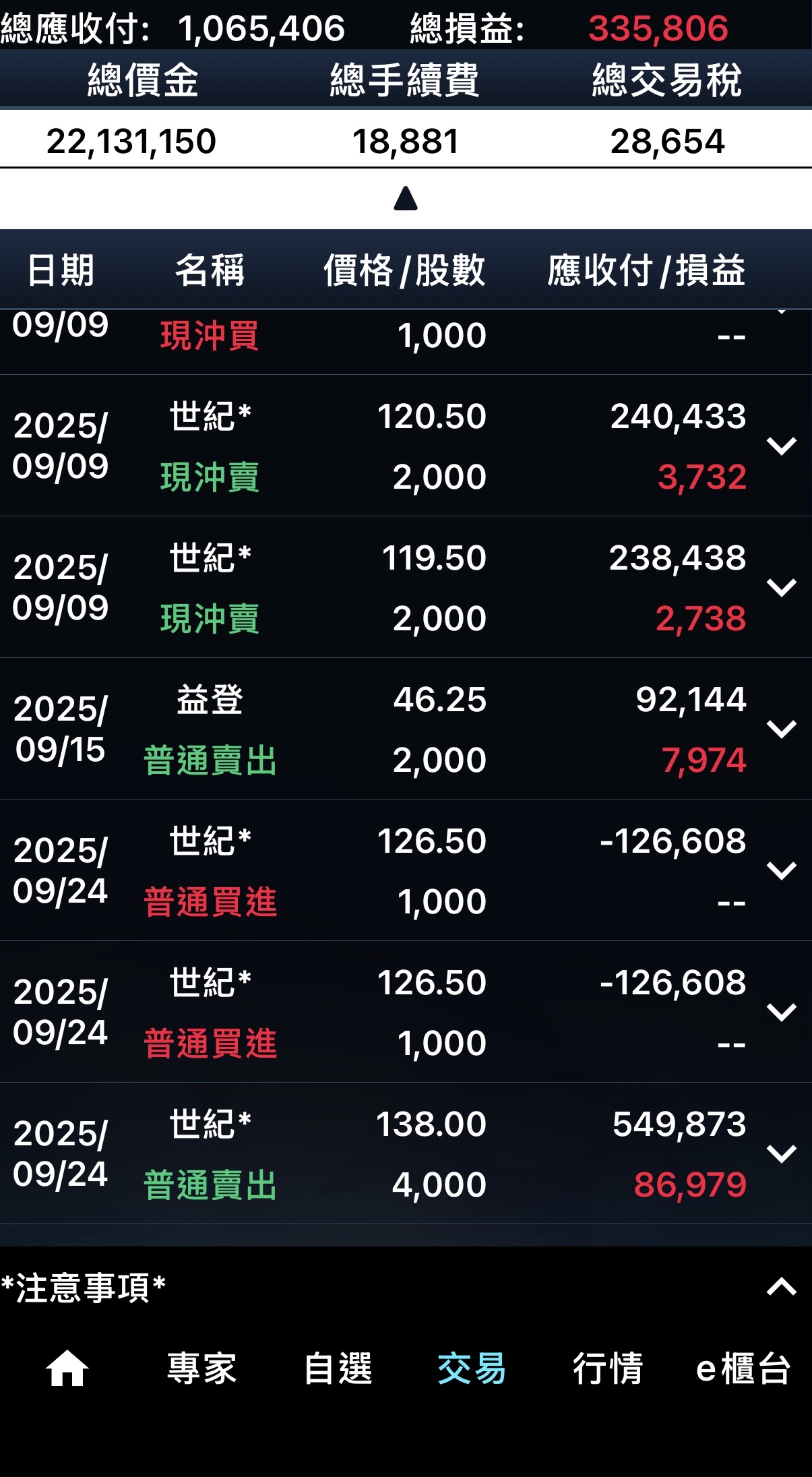Go to the home tab
The image size is (812, 1477).
click(67, 1369)
